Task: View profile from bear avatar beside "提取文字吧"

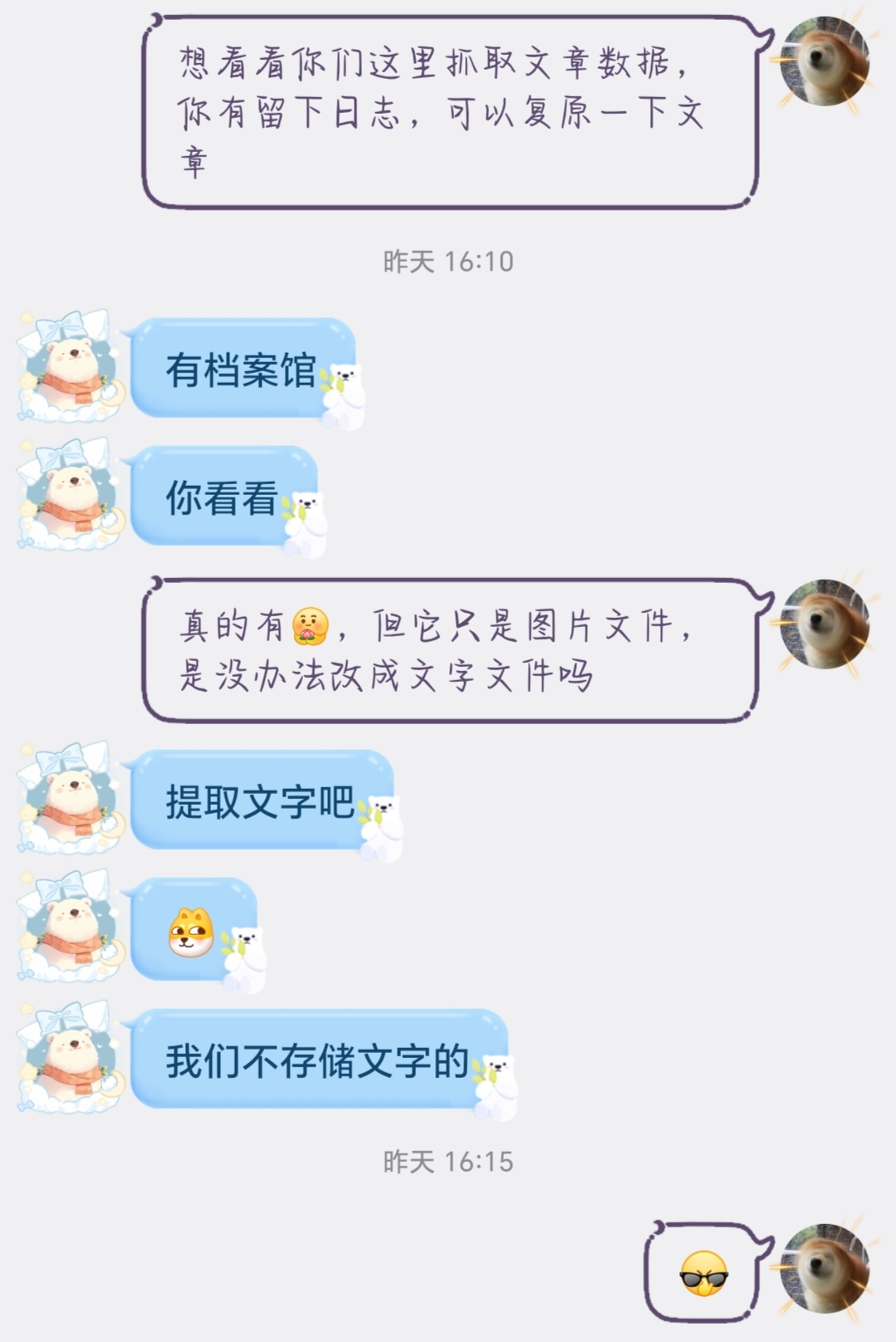Action: click(x=71, y=799)
